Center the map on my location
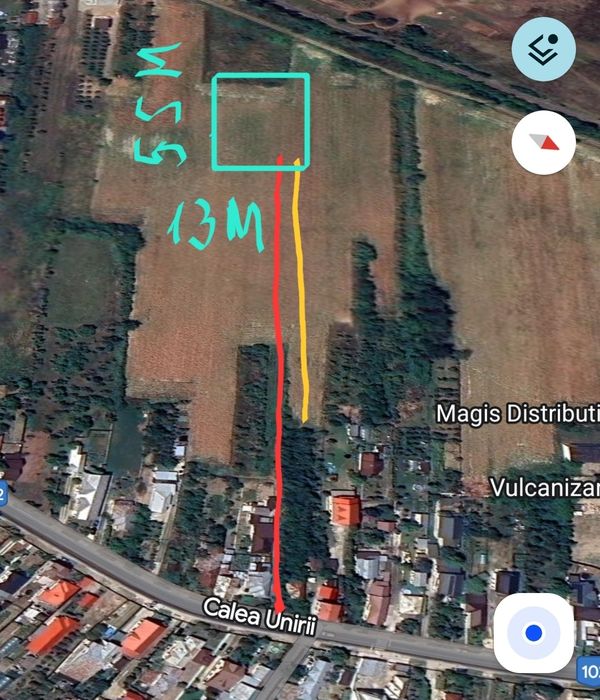This screenshot has width=600, height=700. pos(533,632)
